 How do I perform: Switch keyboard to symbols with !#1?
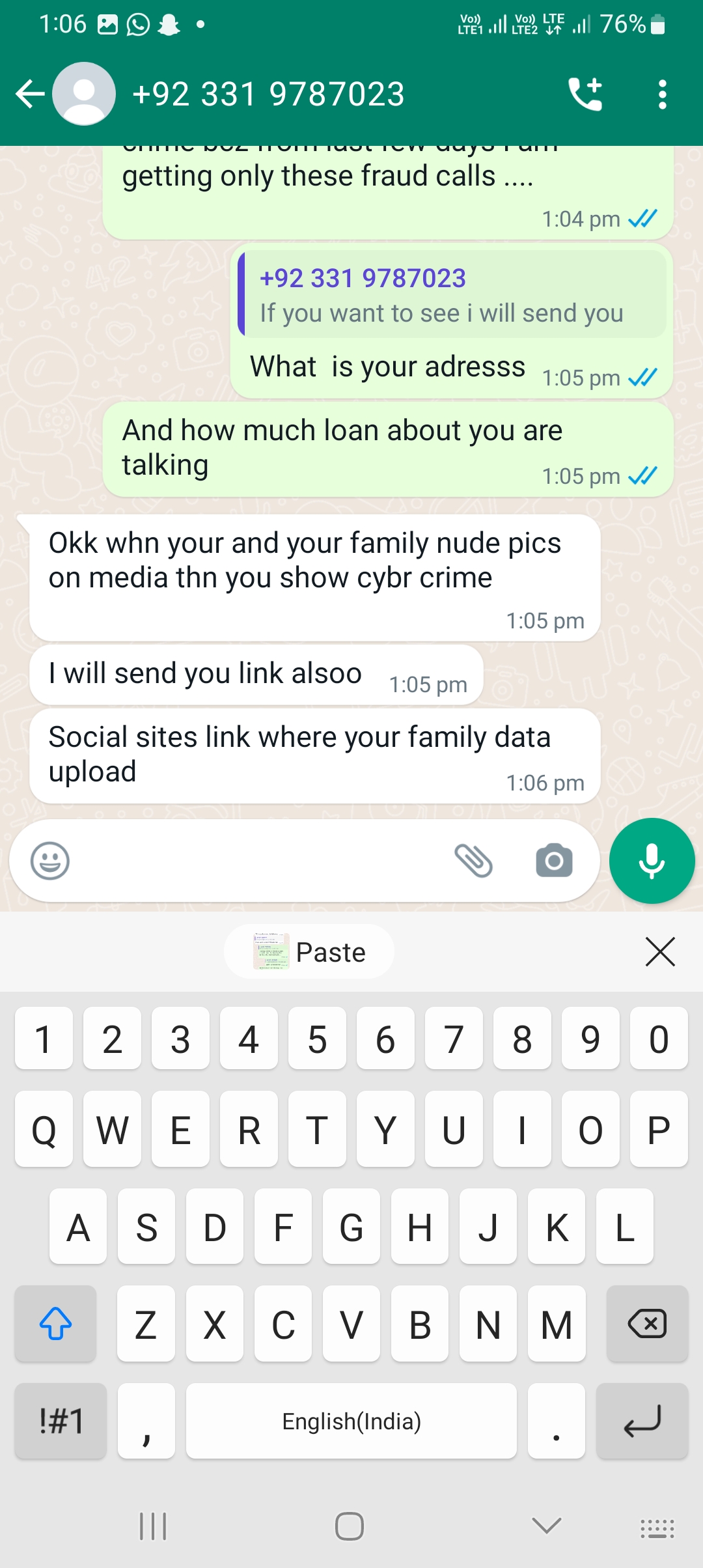61,1421
